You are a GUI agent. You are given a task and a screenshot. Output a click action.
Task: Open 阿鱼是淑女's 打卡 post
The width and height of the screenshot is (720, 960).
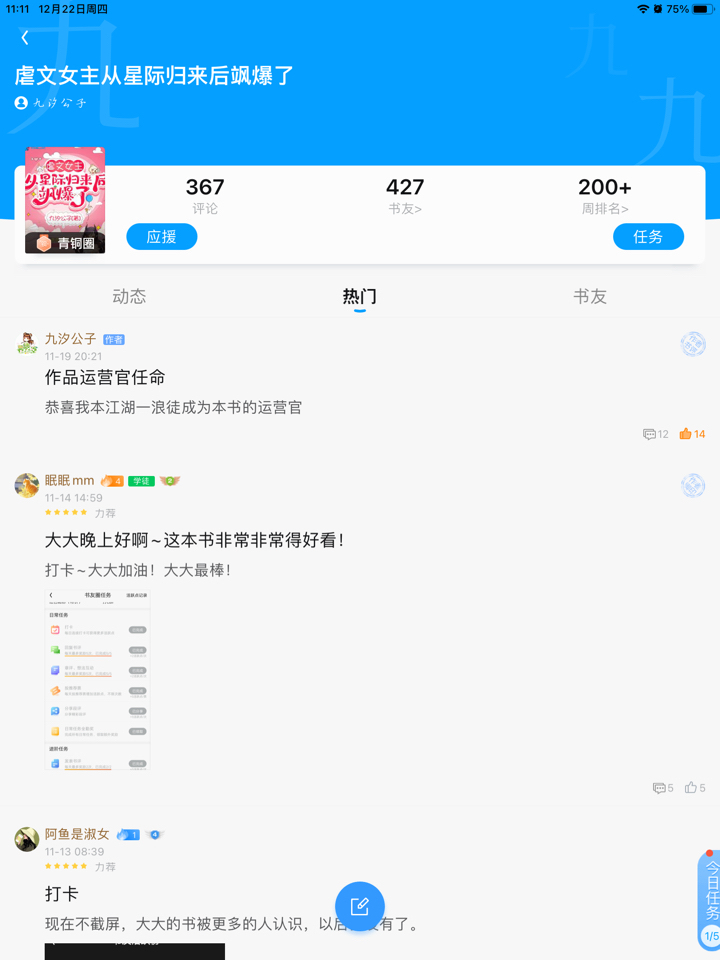[x=61, y=894]
